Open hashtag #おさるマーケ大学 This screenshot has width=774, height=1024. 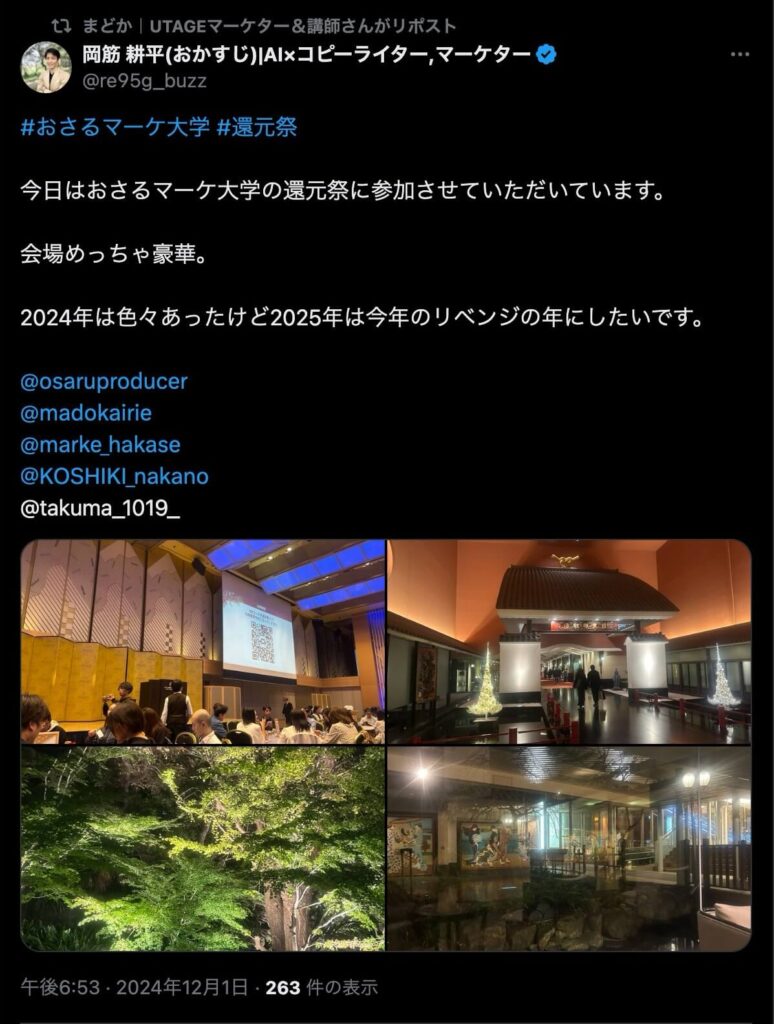pos(115,127)
